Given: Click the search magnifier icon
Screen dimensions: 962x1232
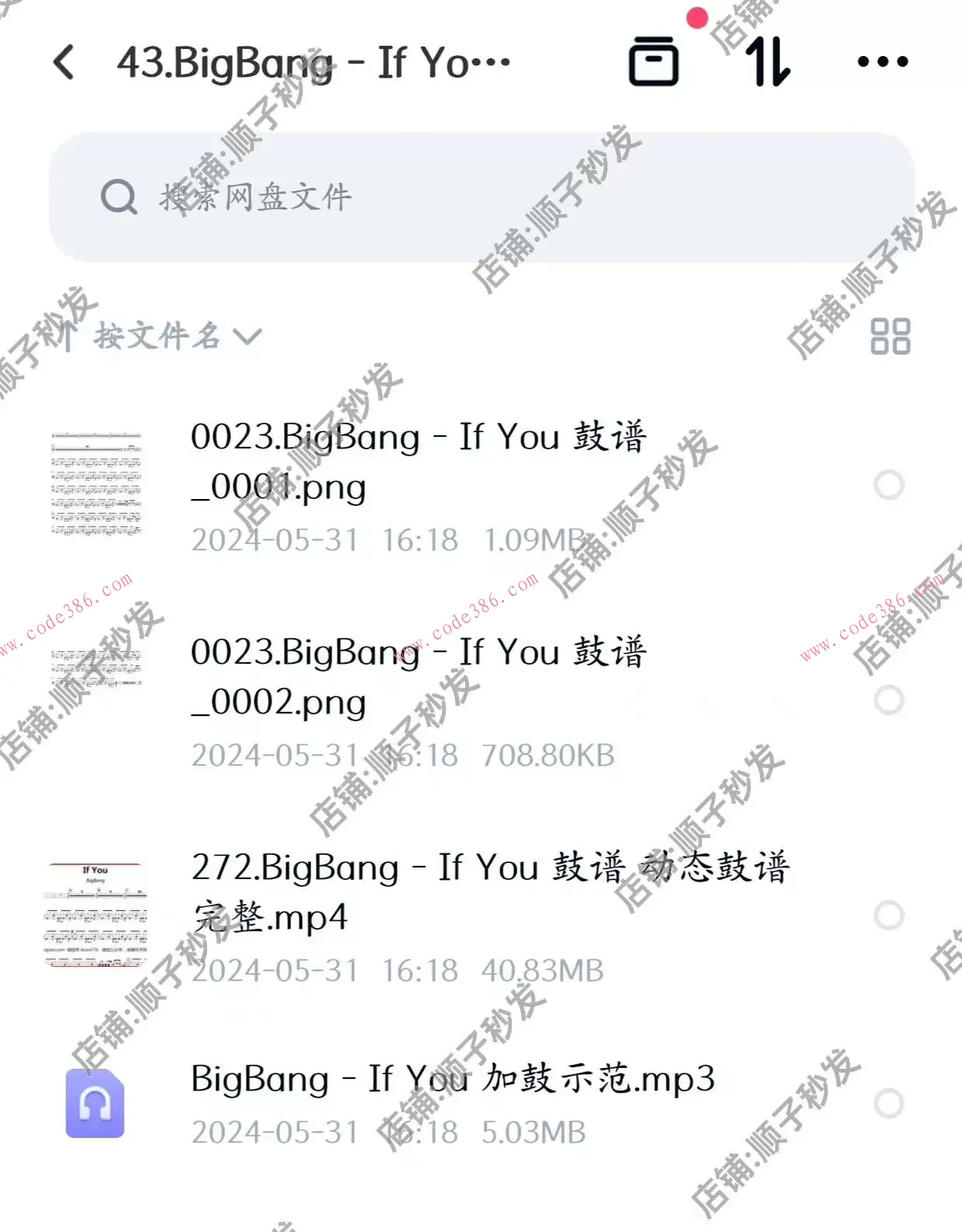Looking at the screenshot, I should pos(117,198).
